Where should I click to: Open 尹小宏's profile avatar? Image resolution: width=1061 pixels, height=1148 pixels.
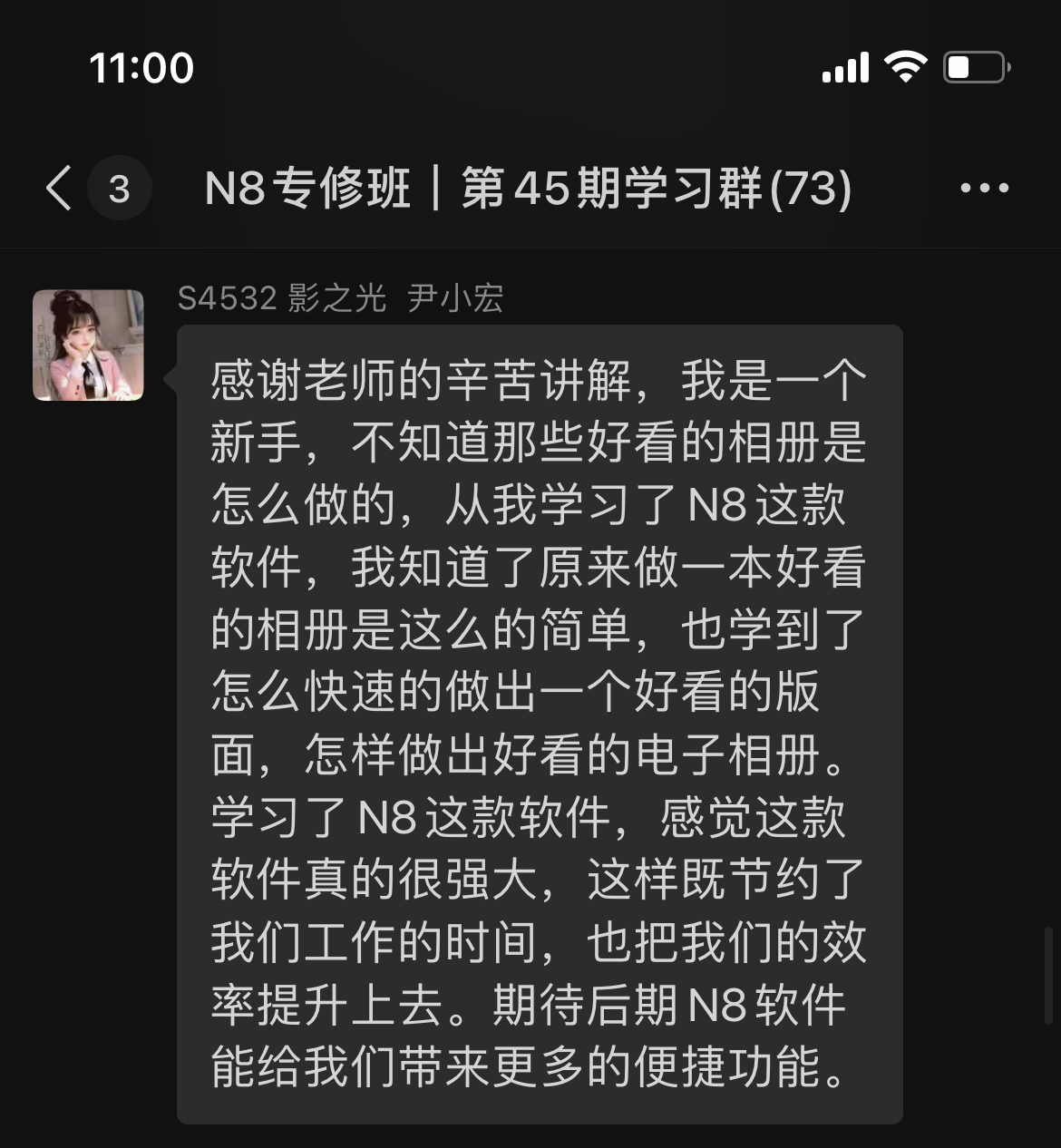pyautogui.click(x=88, y=345)
